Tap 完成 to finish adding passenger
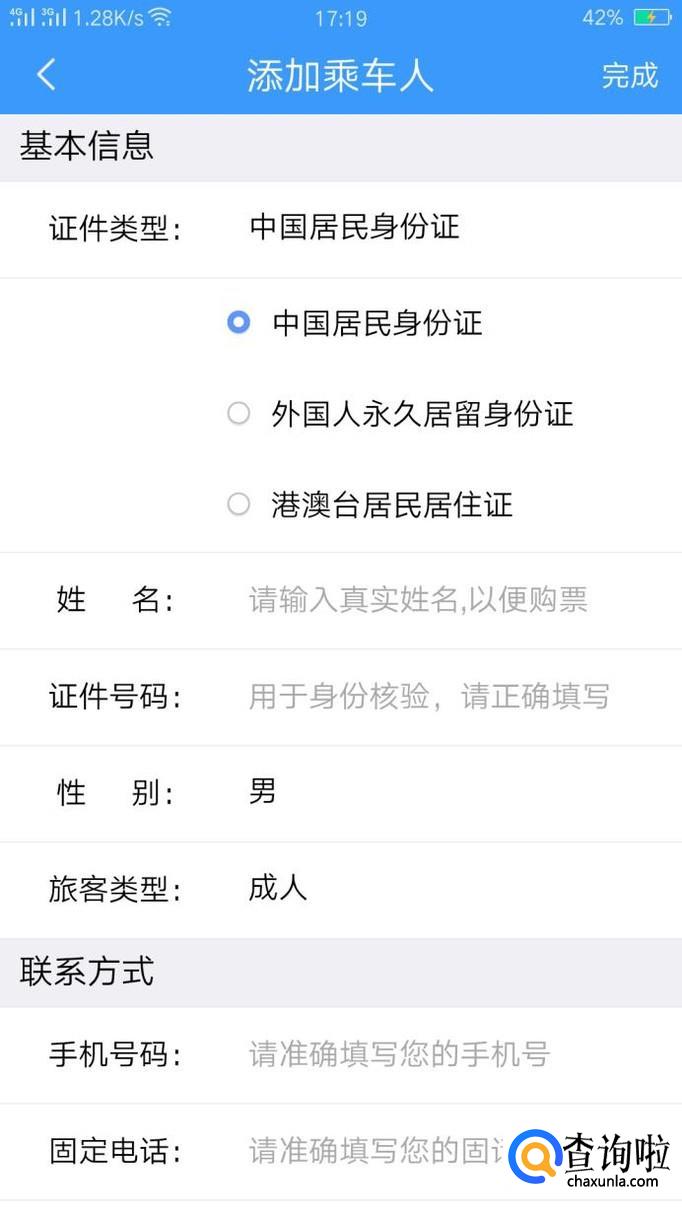The image size is (682, 1212). [x=630, y=76]
